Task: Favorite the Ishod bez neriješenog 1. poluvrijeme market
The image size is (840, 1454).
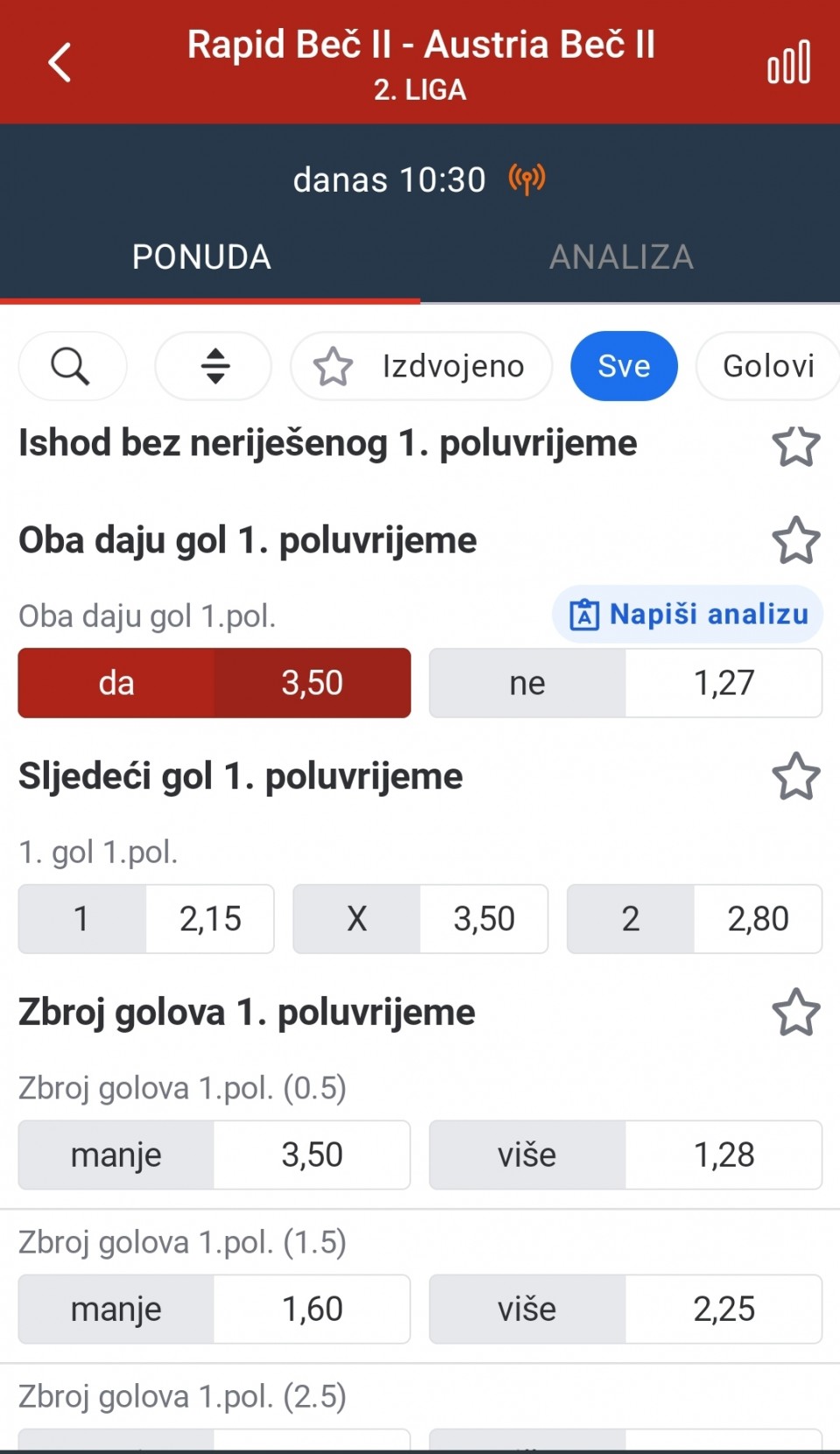Action: click(x=795, y=446)
